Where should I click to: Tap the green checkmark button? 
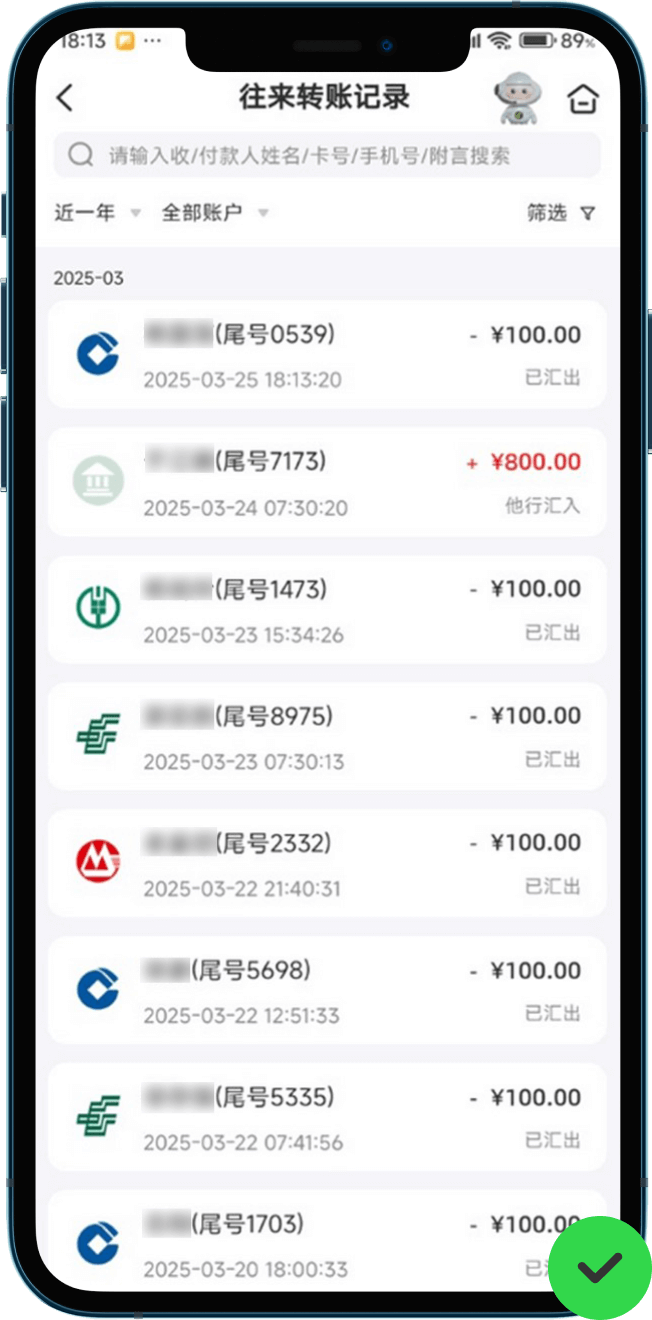(x=600, y=1267)
